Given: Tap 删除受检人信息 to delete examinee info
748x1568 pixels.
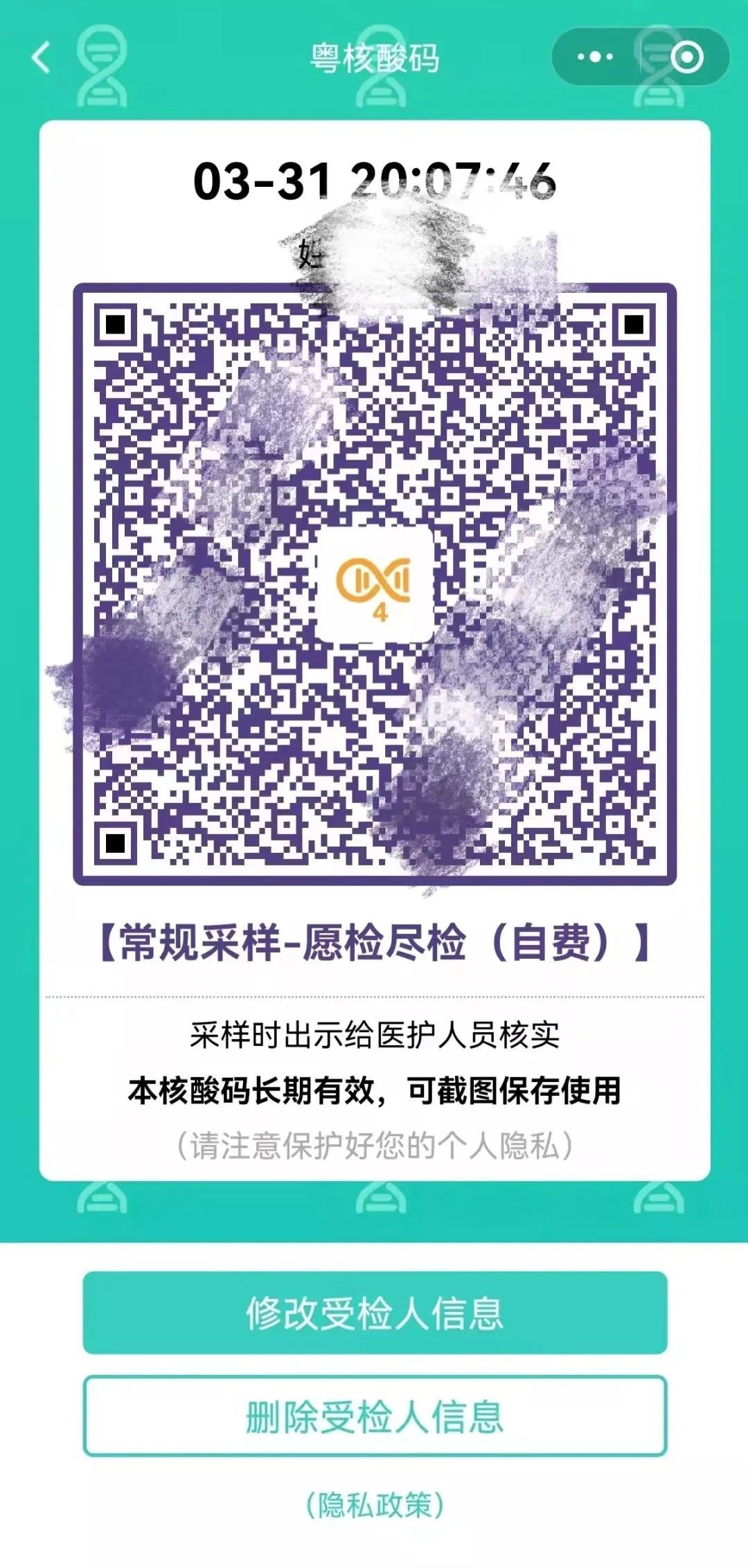Looking at the screenshot, I should (375, 1416).
